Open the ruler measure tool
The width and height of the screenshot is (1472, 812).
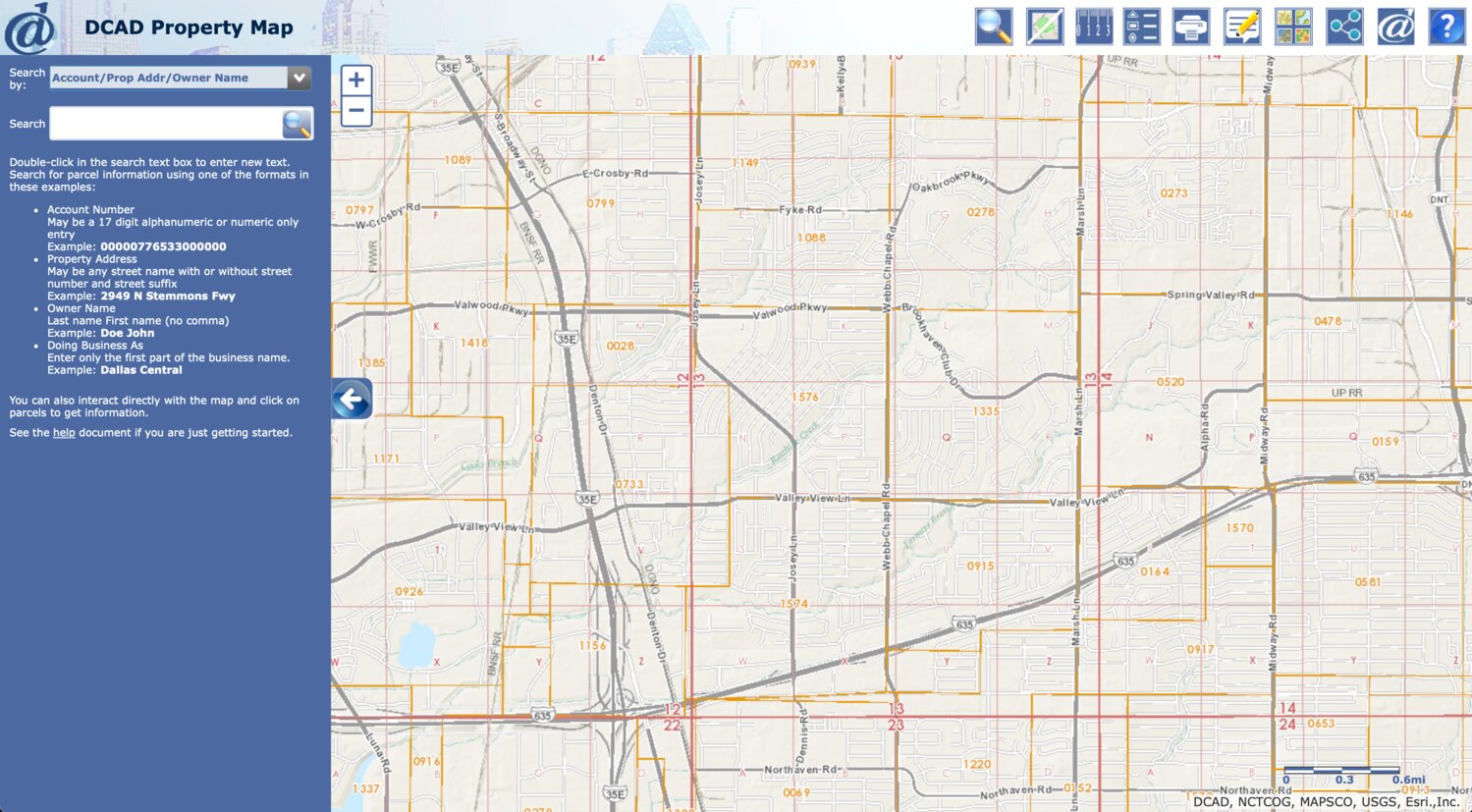click(x=1093, y=27)
